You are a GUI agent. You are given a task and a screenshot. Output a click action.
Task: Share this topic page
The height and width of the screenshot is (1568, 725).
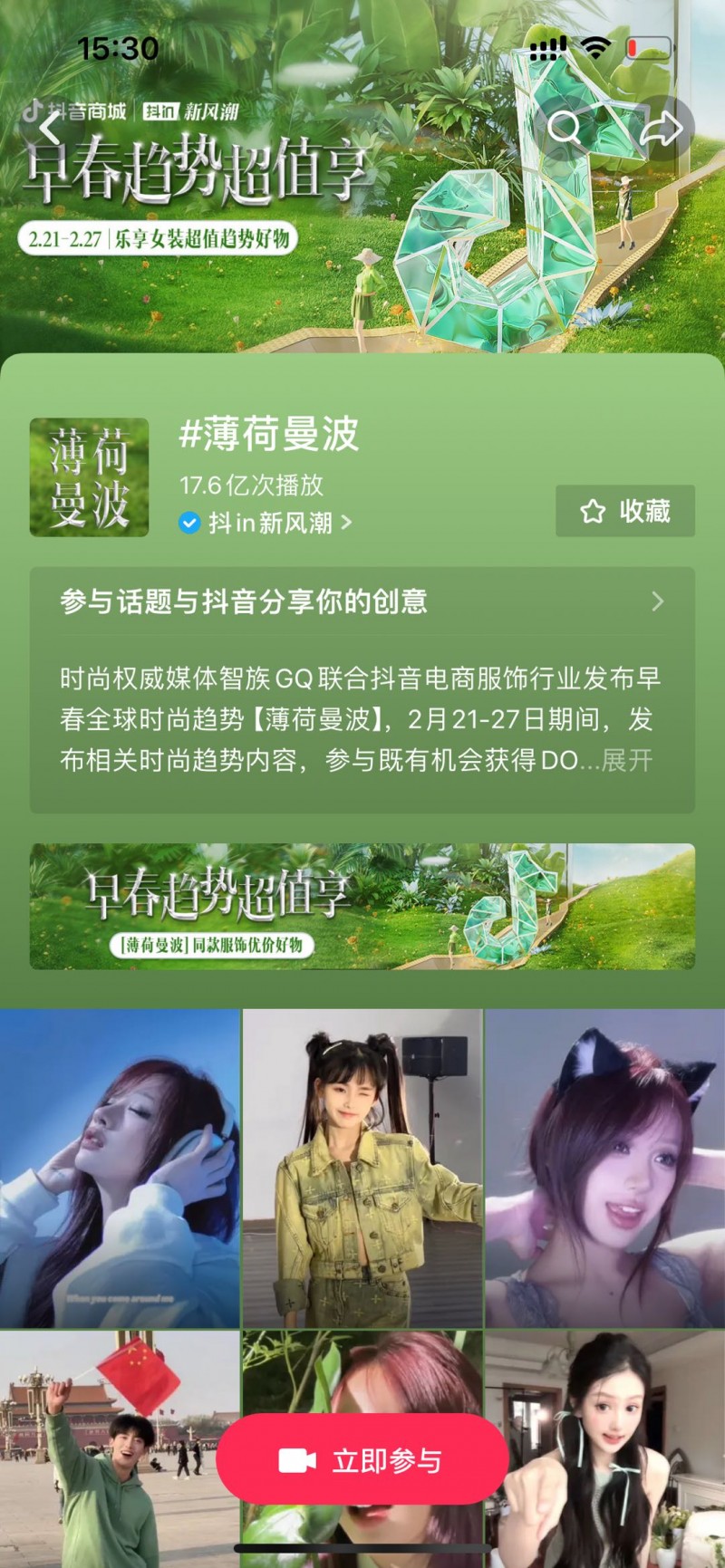(x=661, y=128)
